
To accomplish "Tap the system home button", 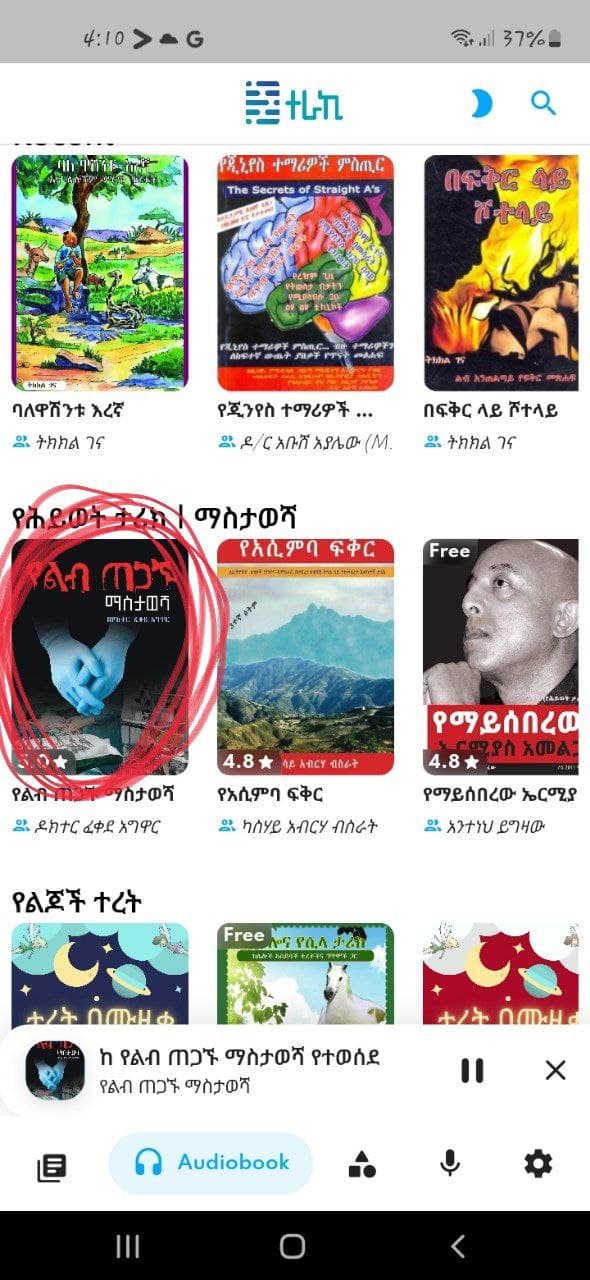I will pos(293,1246).
